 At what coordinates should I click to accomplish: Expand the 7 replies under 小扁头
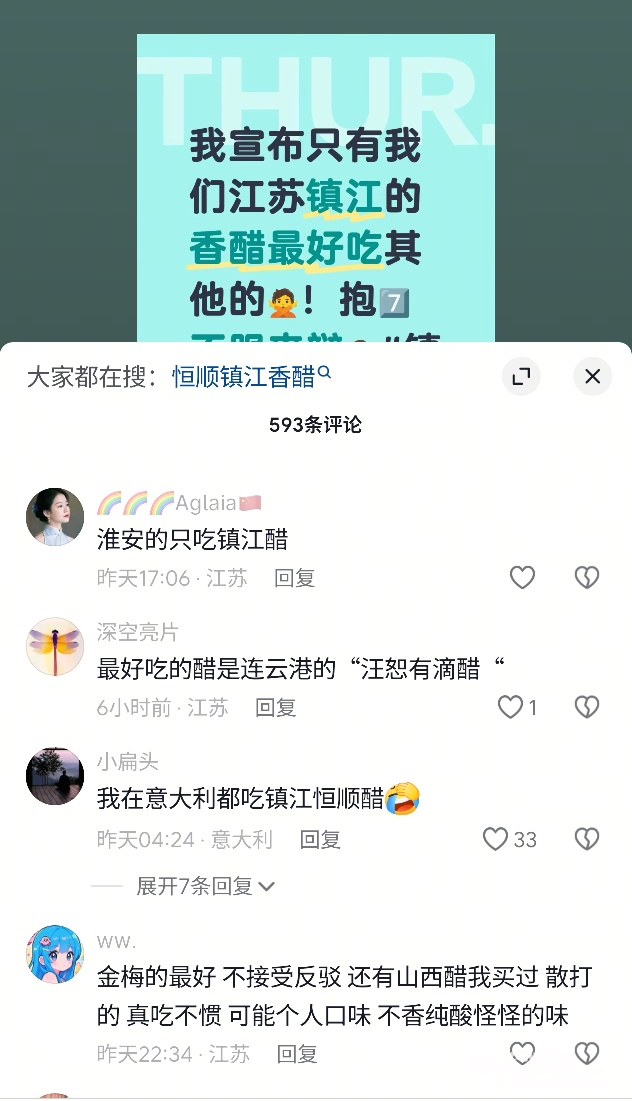tap(205, 886)
